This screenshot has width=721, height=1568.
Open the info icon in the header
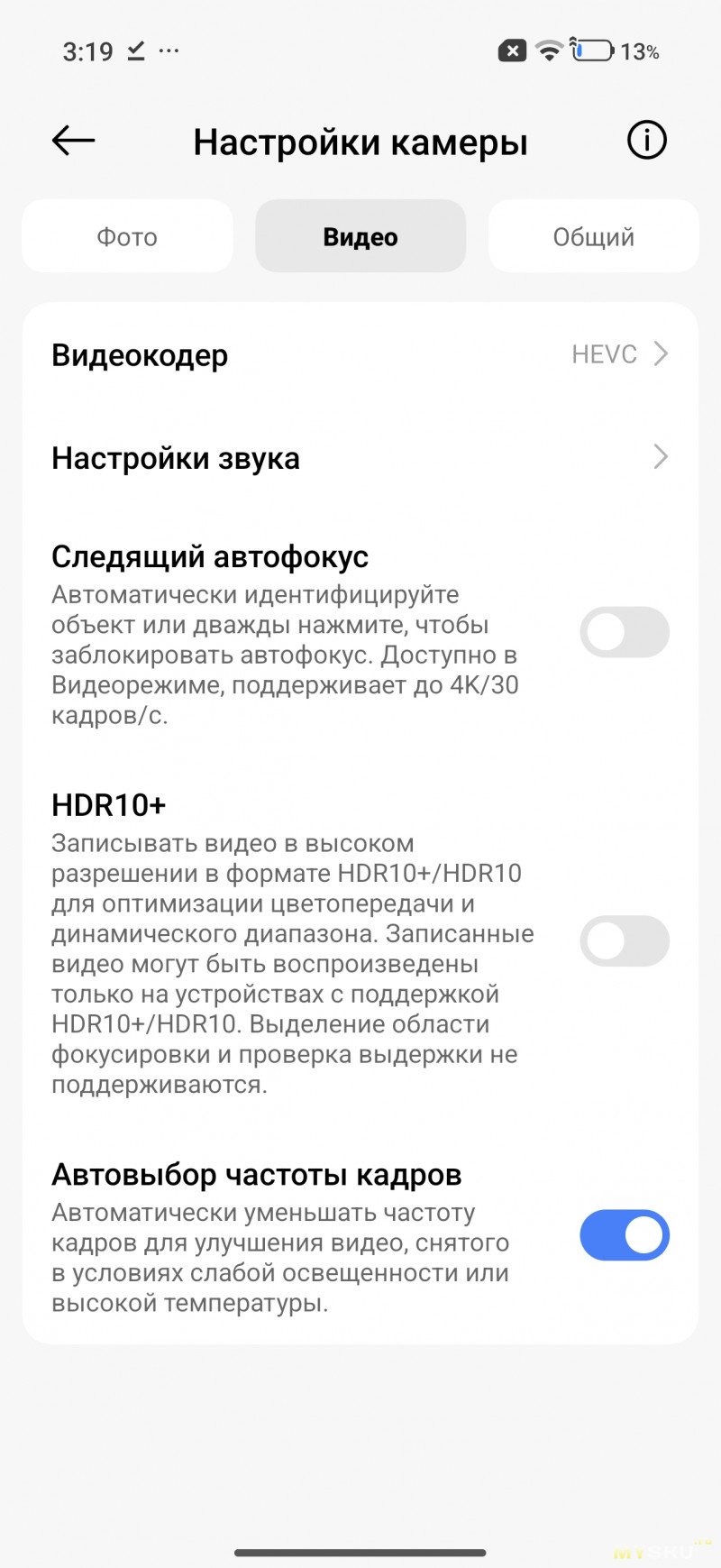coord(646,141)
